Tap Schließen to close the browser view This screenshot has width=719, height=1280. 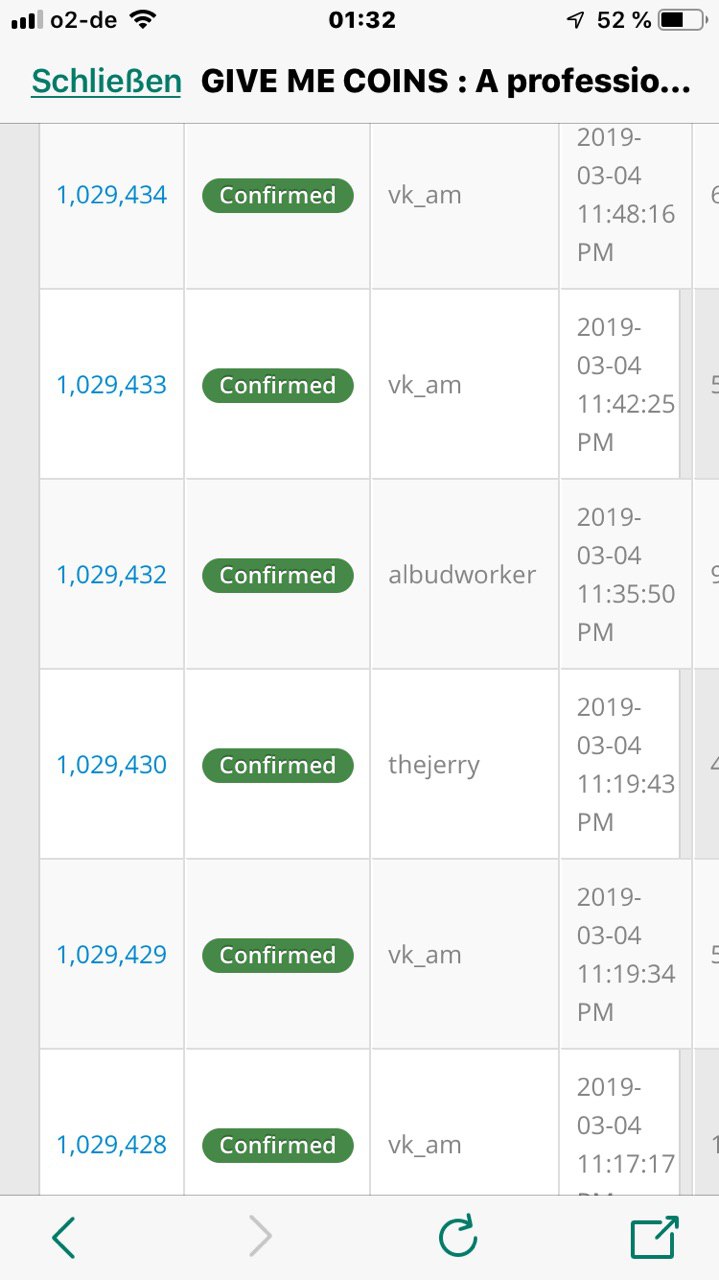point(106,82)
